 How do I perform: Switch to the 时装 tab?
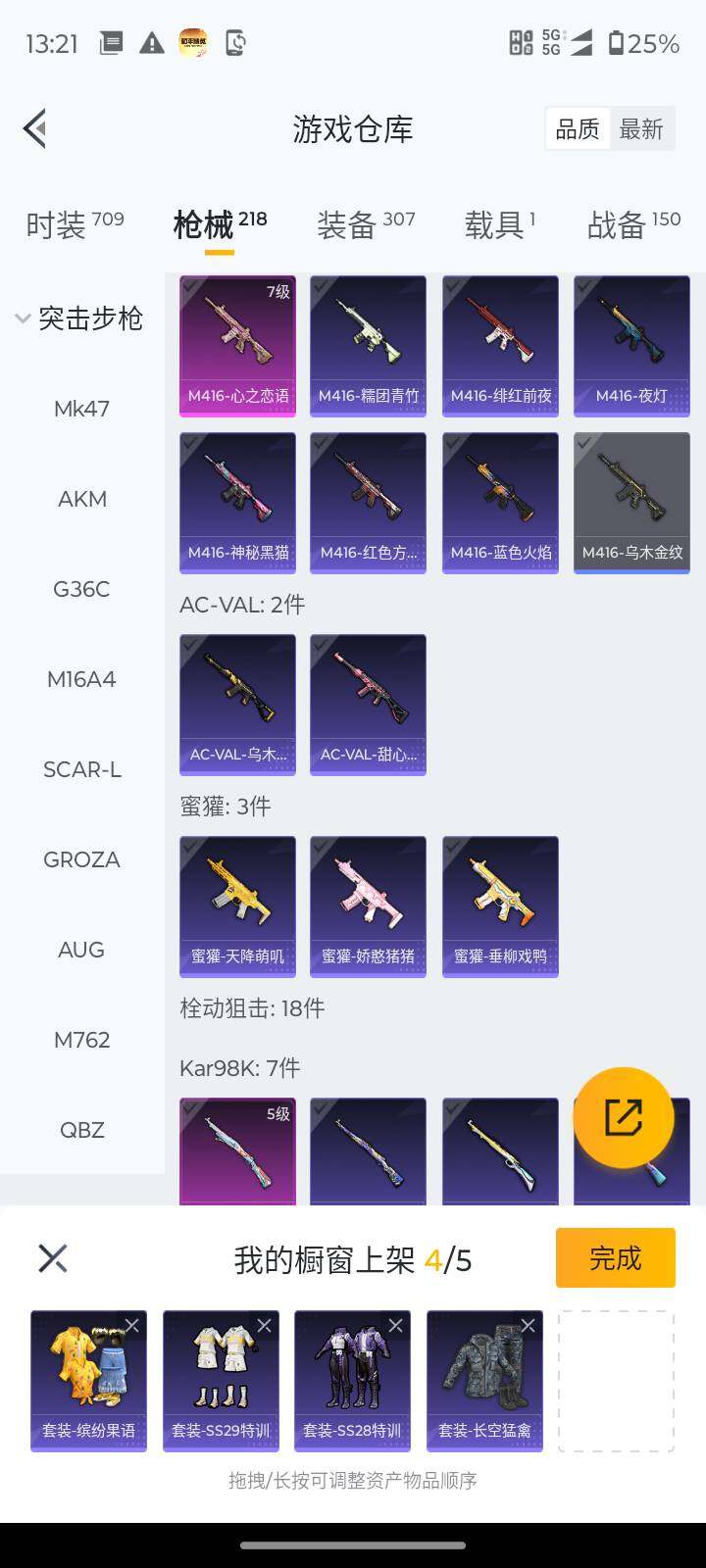(x=75, y=224)
